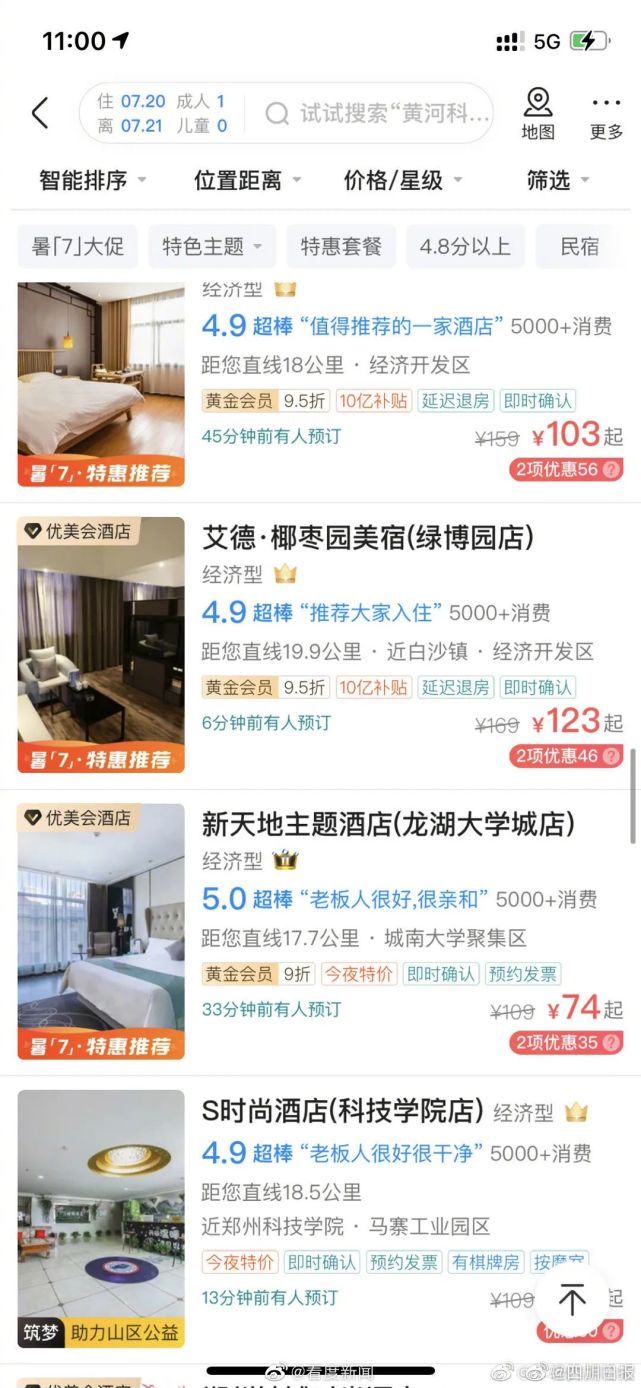The image size is (641, 1388).
Task: Open the 地图 map view
Action: pyautogui.click(x=538, y=113)
